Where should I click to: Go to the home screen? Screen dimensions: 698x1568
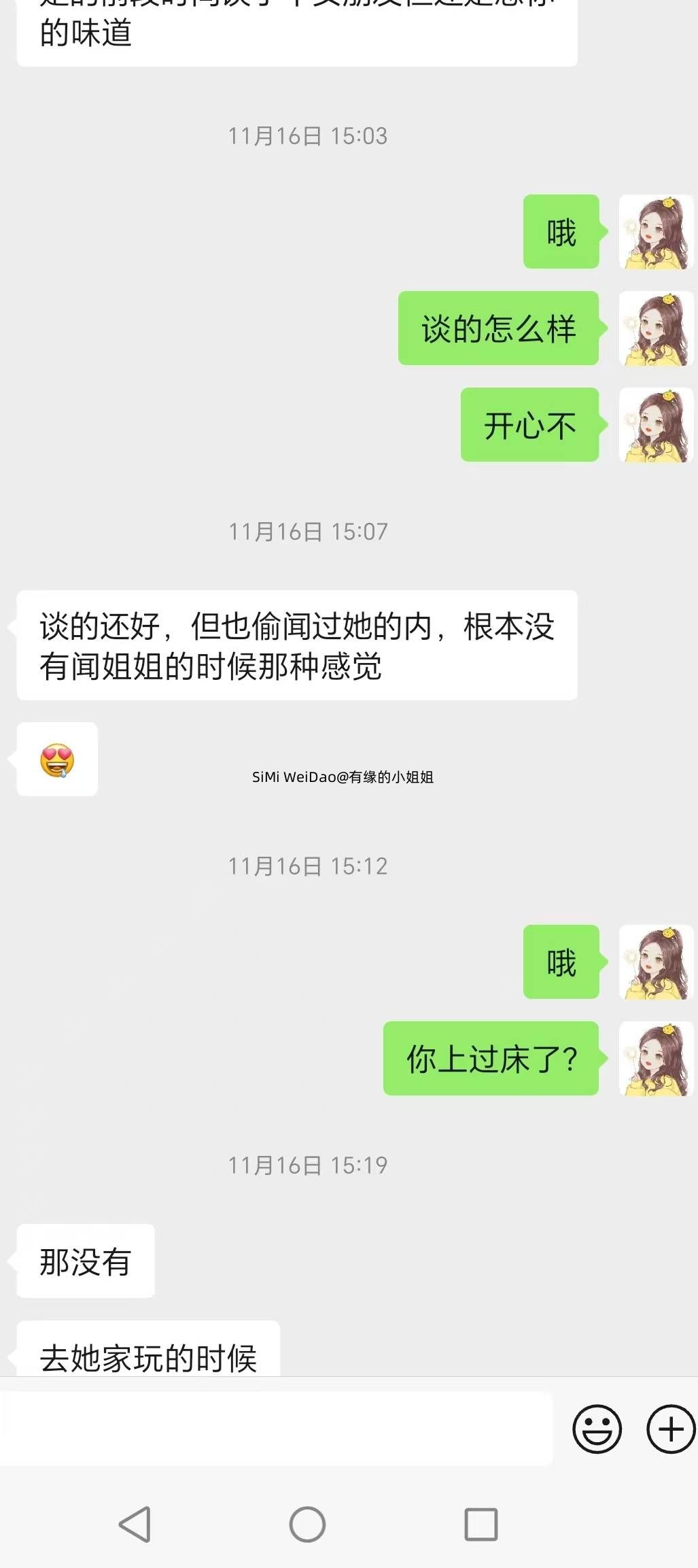coord(307,1524)
